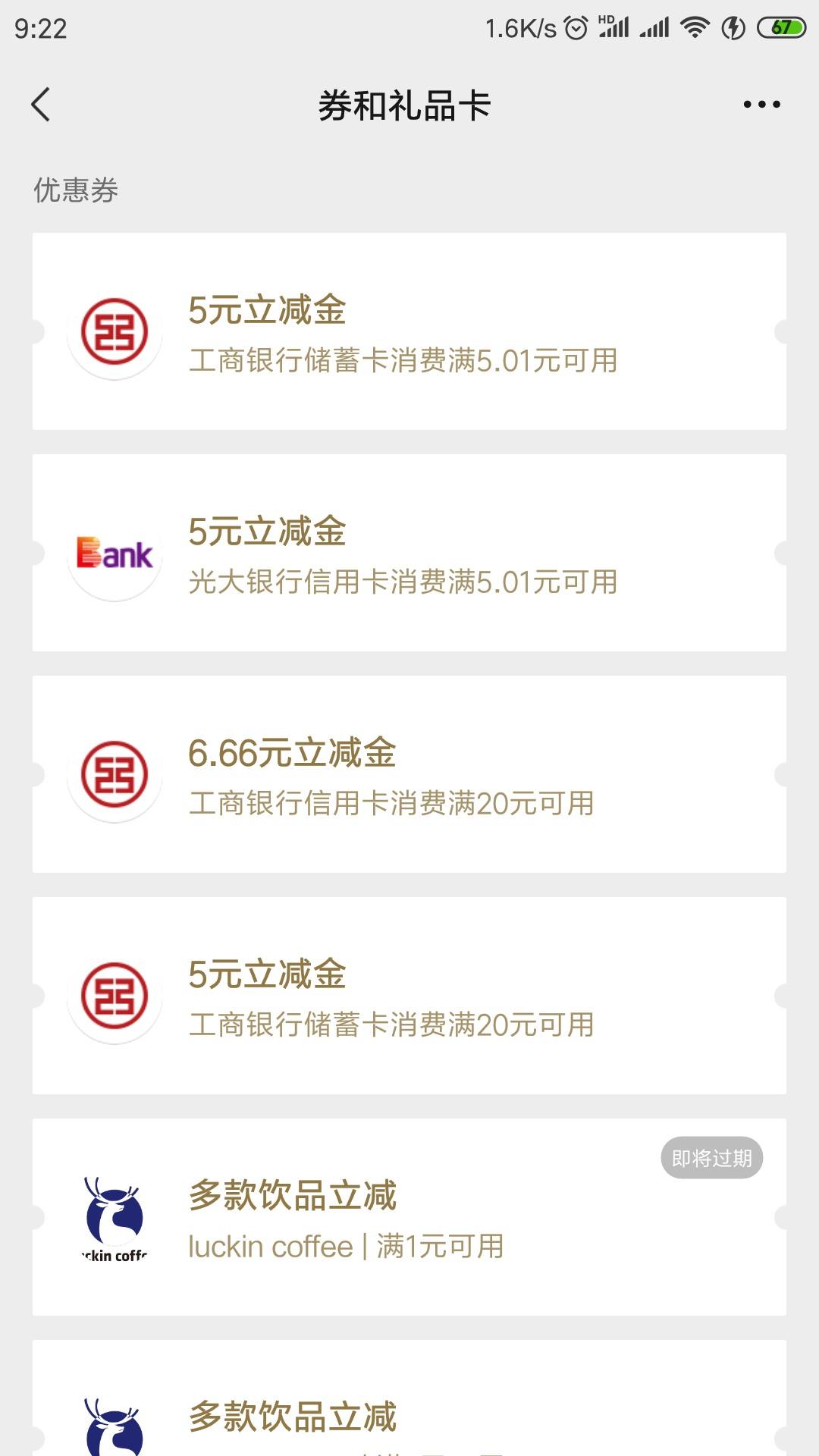This screenshot has height=1456, width=819.
Task: Open the 工商银行储蓄卡满20元 coupon
Action: coord(409,996)
